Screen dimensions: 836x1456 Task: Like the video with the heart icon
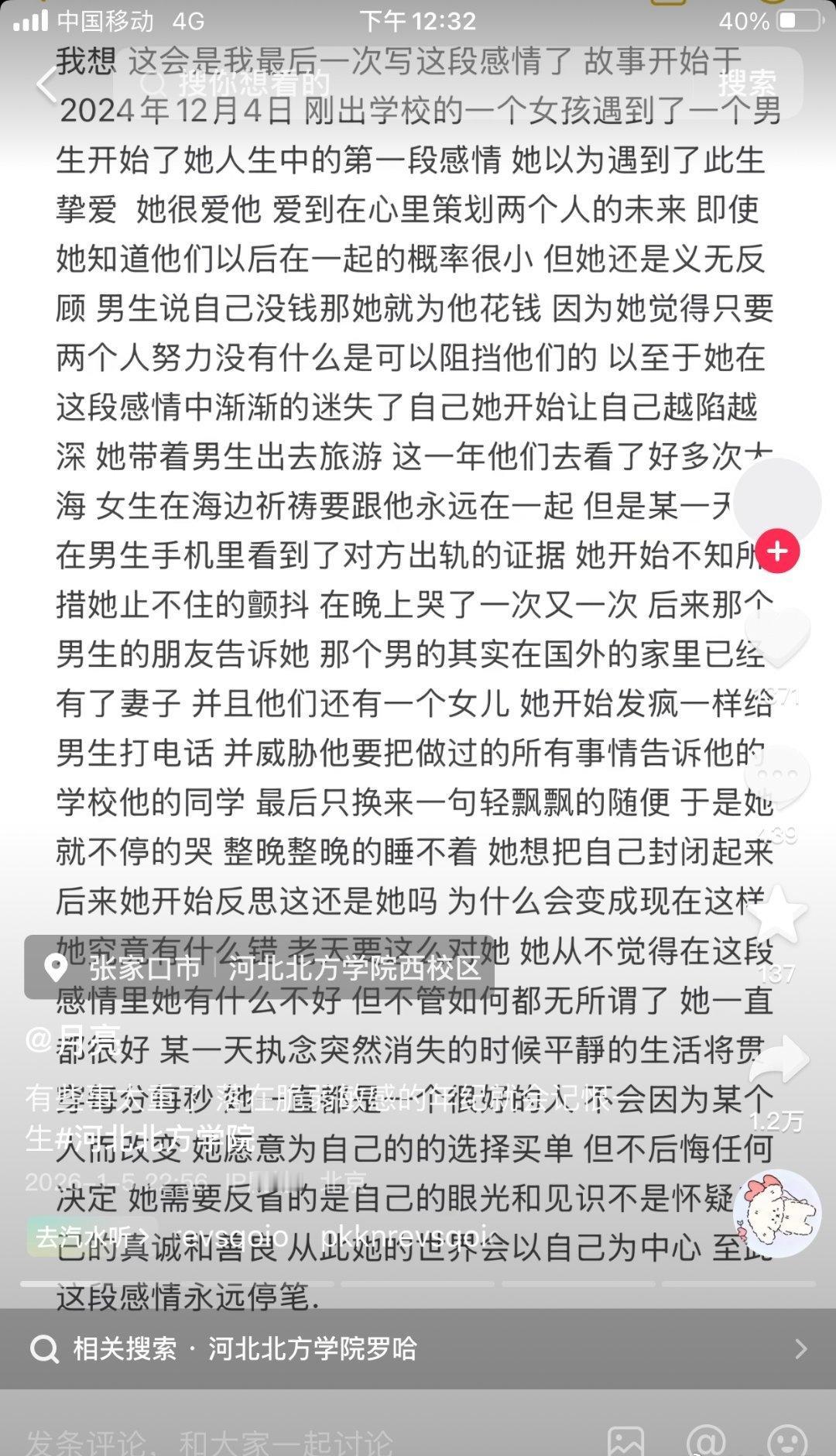pyautogui.click(x=776, y=637)
